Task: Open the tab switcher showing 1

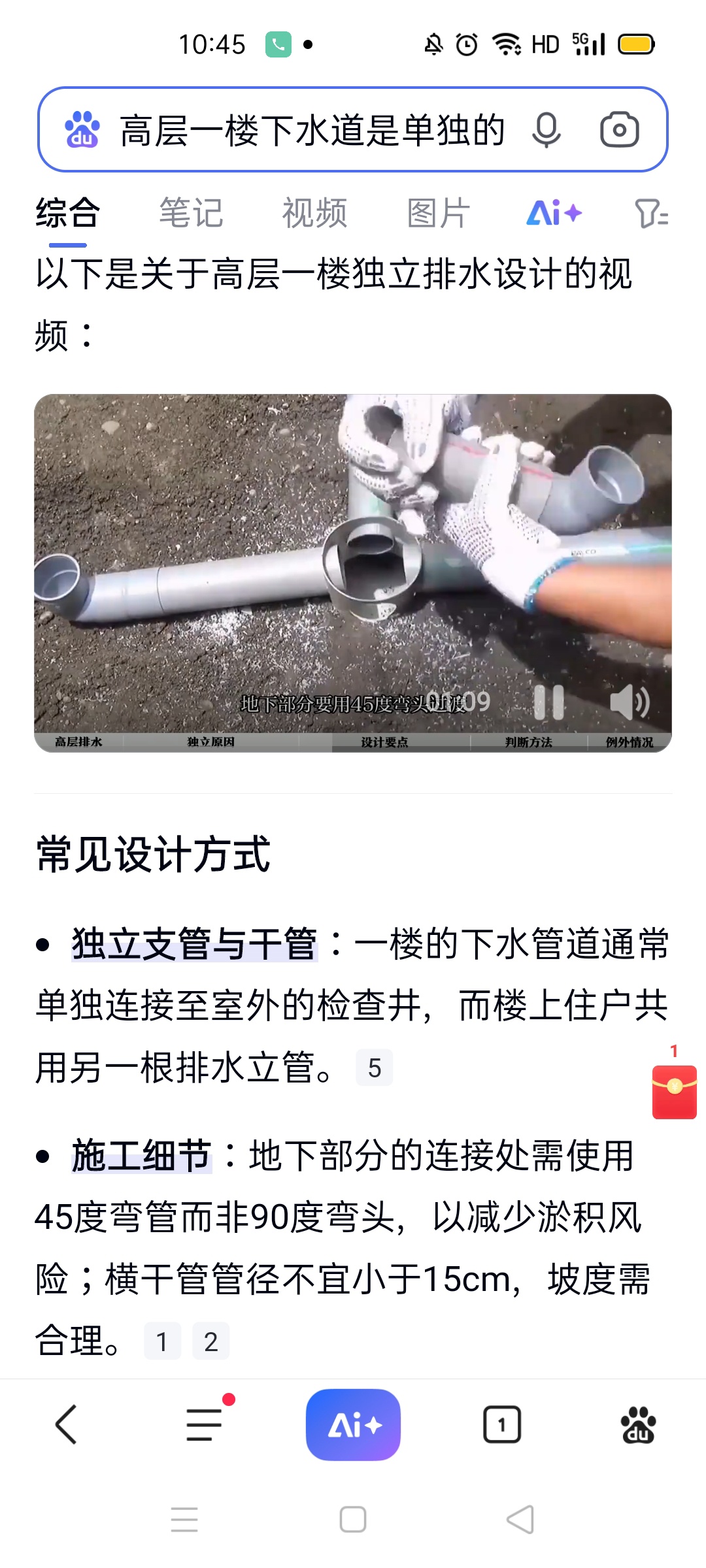Action: [501, 1424]
